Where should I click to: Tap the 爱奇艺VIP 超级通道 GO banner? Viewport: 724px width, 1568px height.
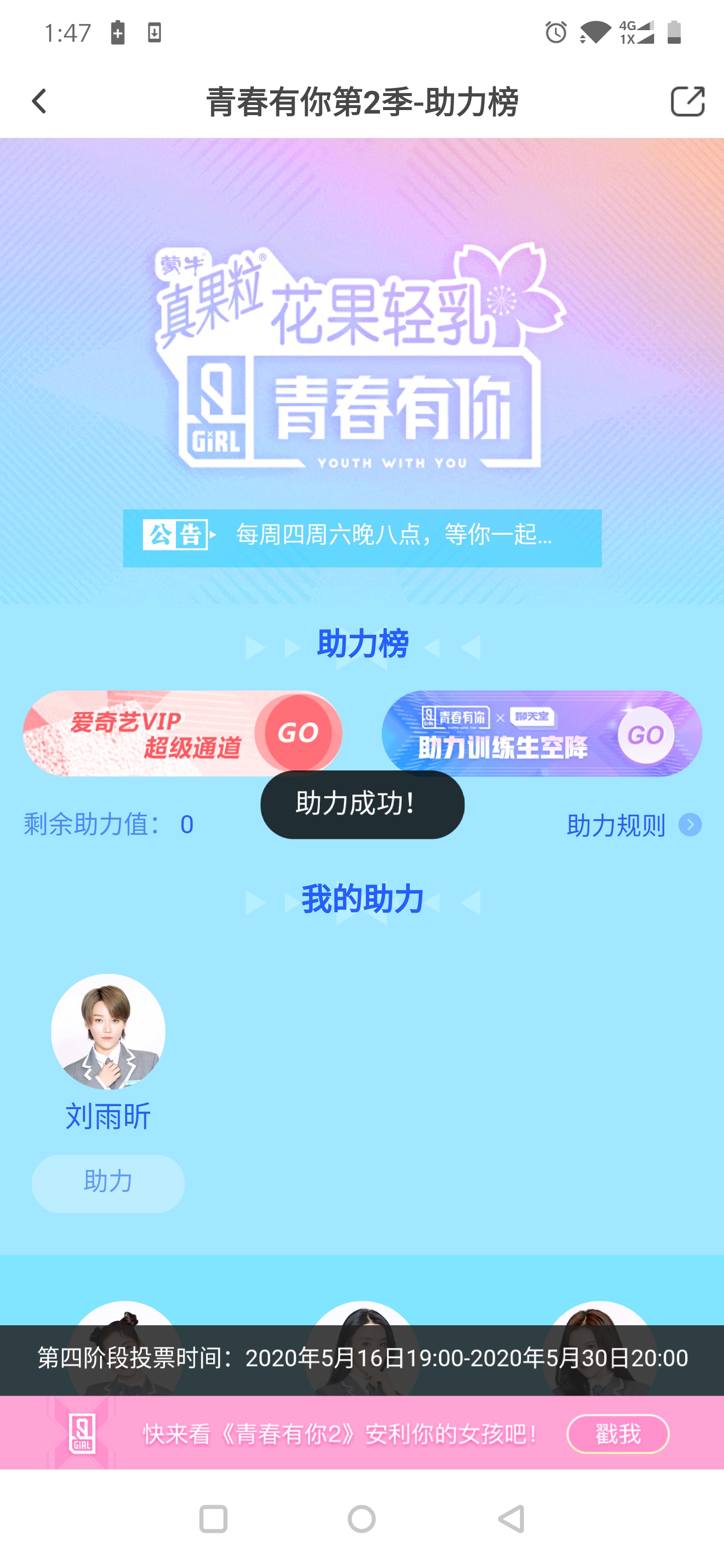coord(182,733)
